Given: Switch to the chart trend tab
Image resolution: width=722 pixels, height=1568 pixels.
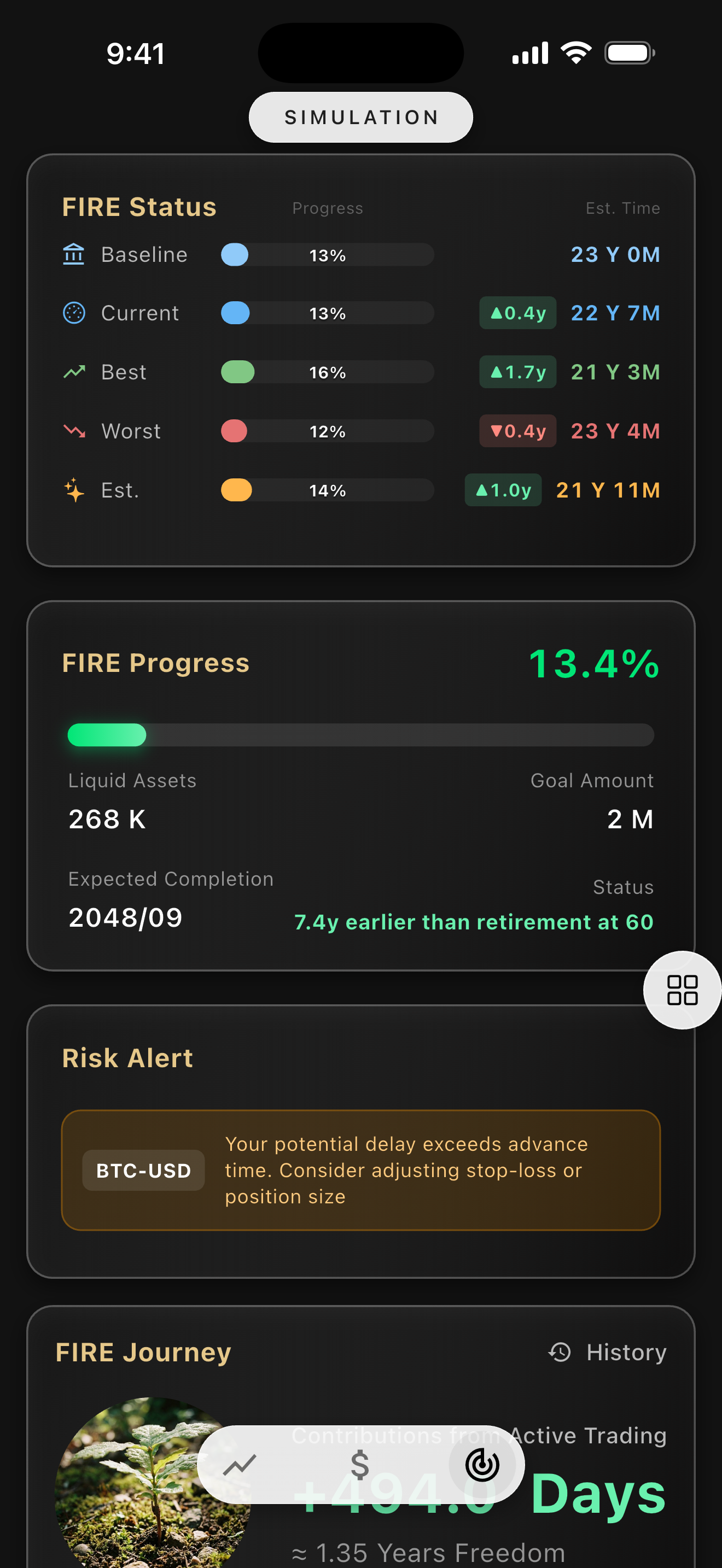Looking at the screenshot, I should coord(240,1465).
